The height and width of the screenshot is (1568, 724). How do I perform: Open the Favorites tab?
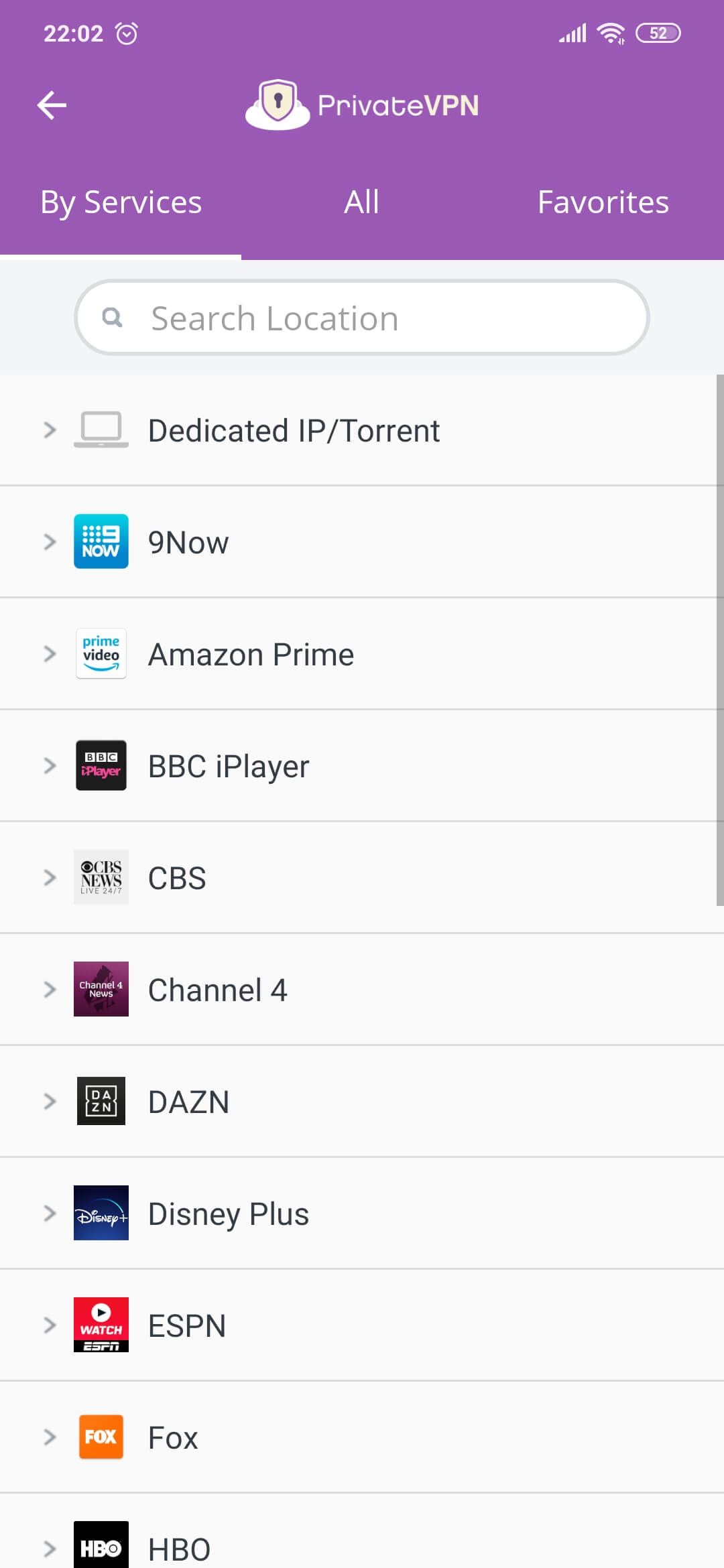[603, 202]
